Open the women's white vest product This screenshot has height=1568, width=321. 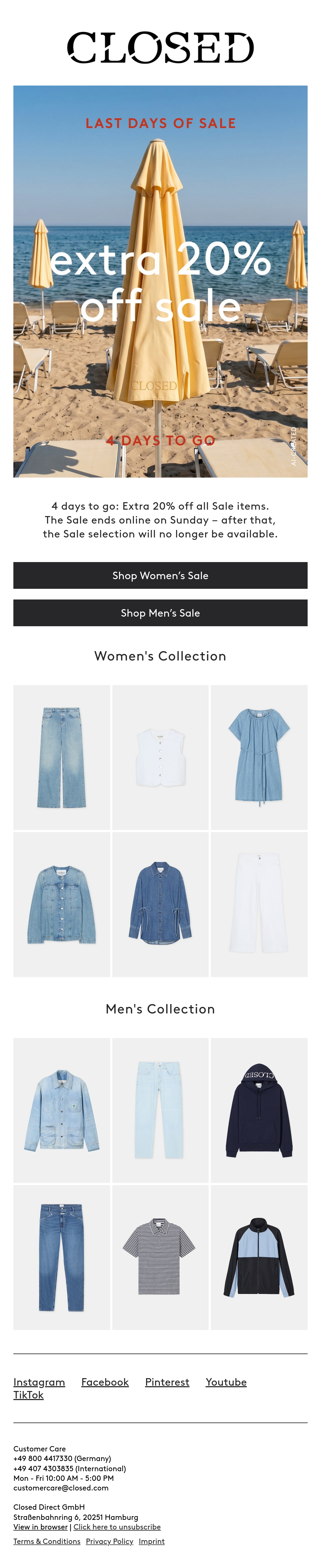160,757
